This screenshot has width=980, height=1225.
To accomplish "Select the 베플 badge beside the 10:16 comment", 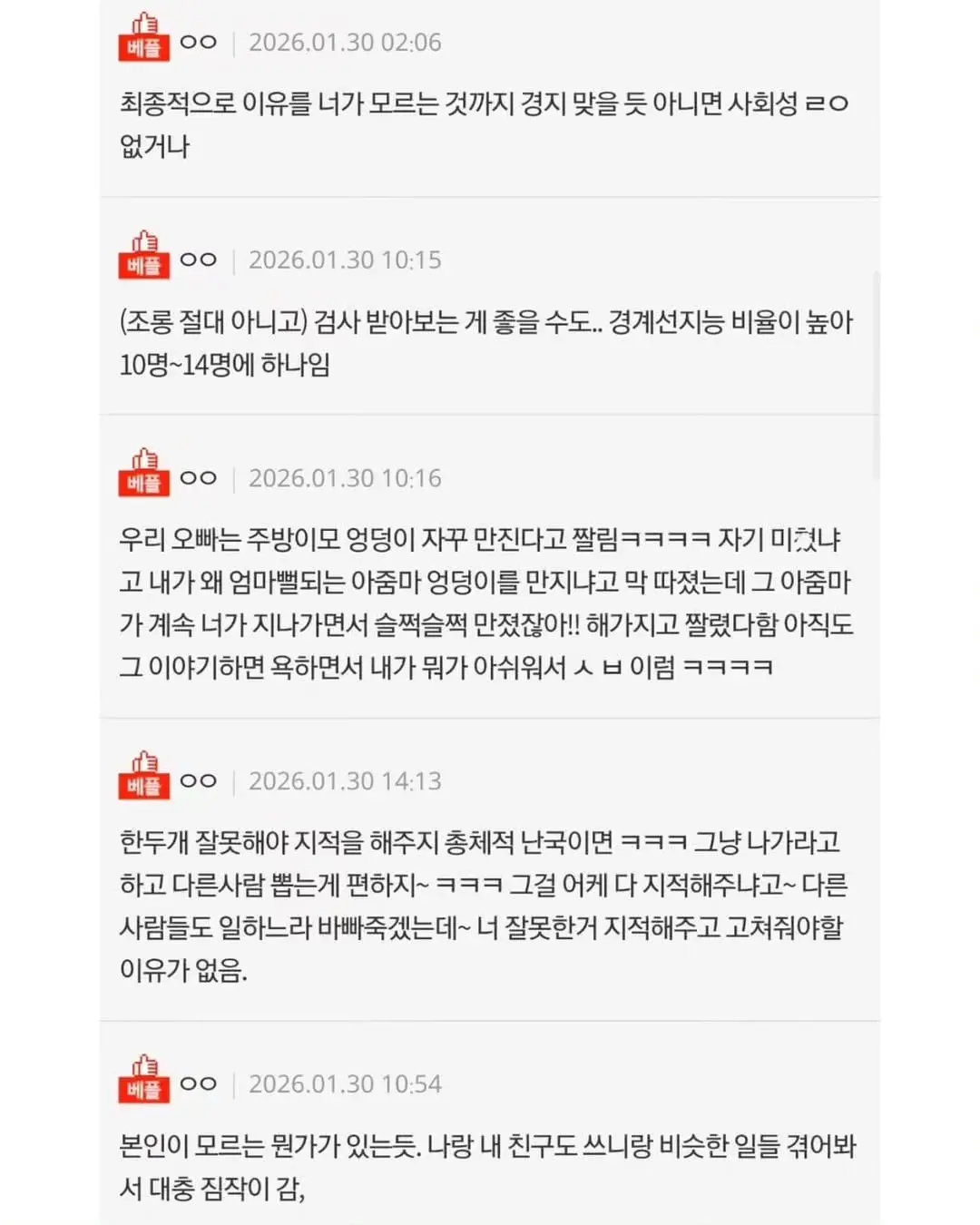I will pyautogui.click(x=145, y=481).
